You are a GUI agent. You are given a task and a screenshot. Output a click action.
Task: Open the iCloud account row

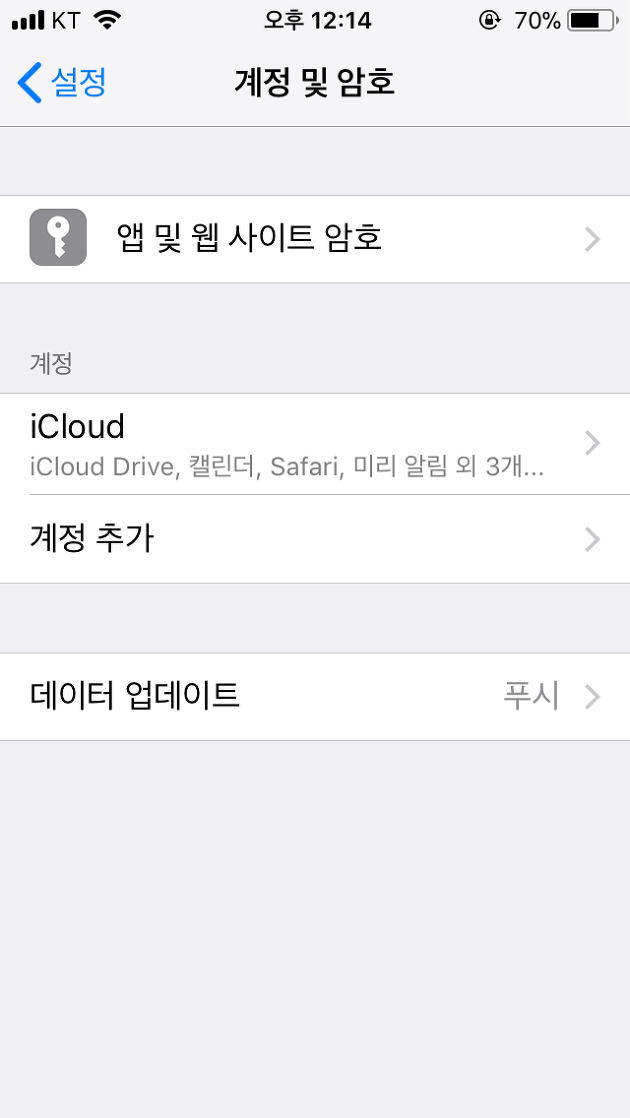coord(315,443)
